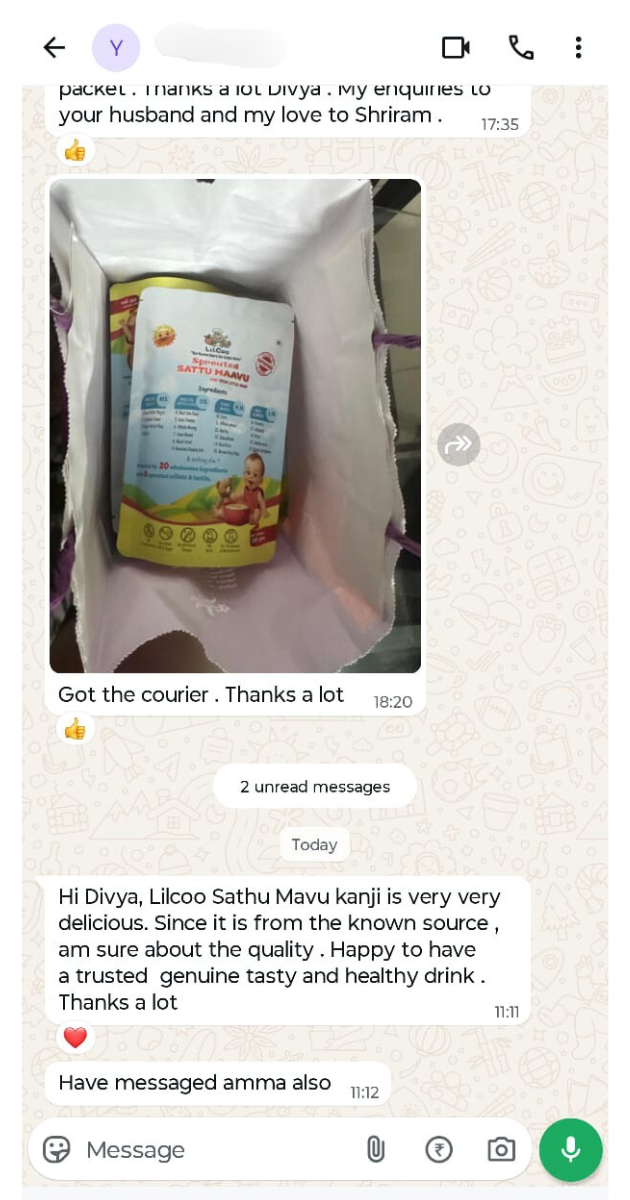Open the overflow menu
The image size is (630, 1200).
pyautogui.click(x=578, y=47)
